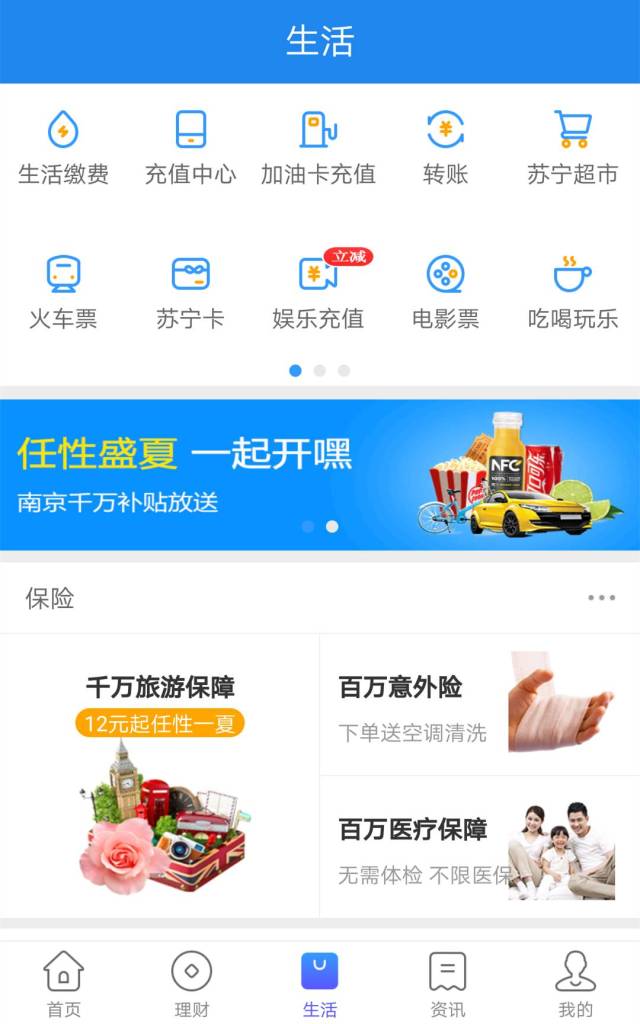The image size is (640, 1024).
Task: Tap the 转账 transfer icon
Action: [445, 148]
